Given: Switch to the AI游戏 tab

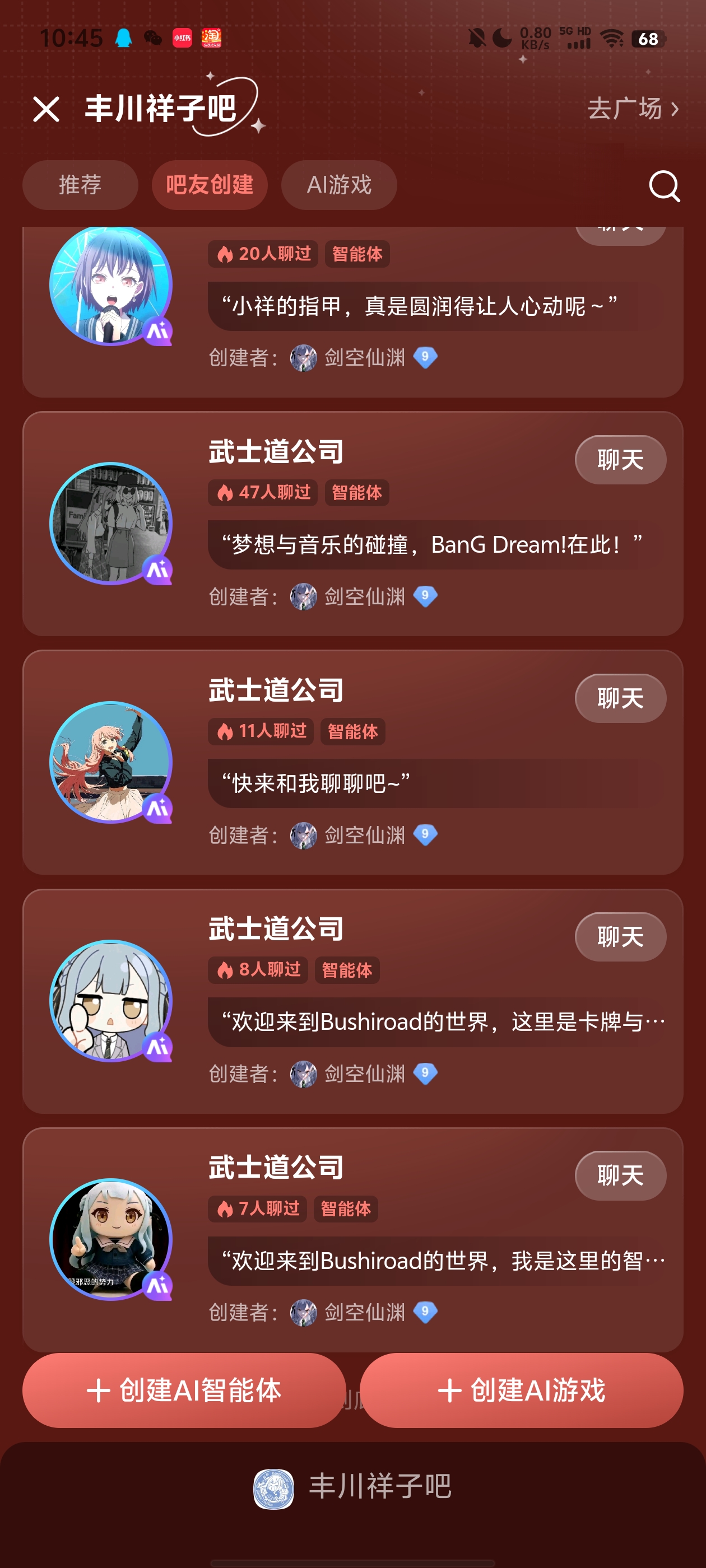Looking at the screenshot, I should click(338, 185).
